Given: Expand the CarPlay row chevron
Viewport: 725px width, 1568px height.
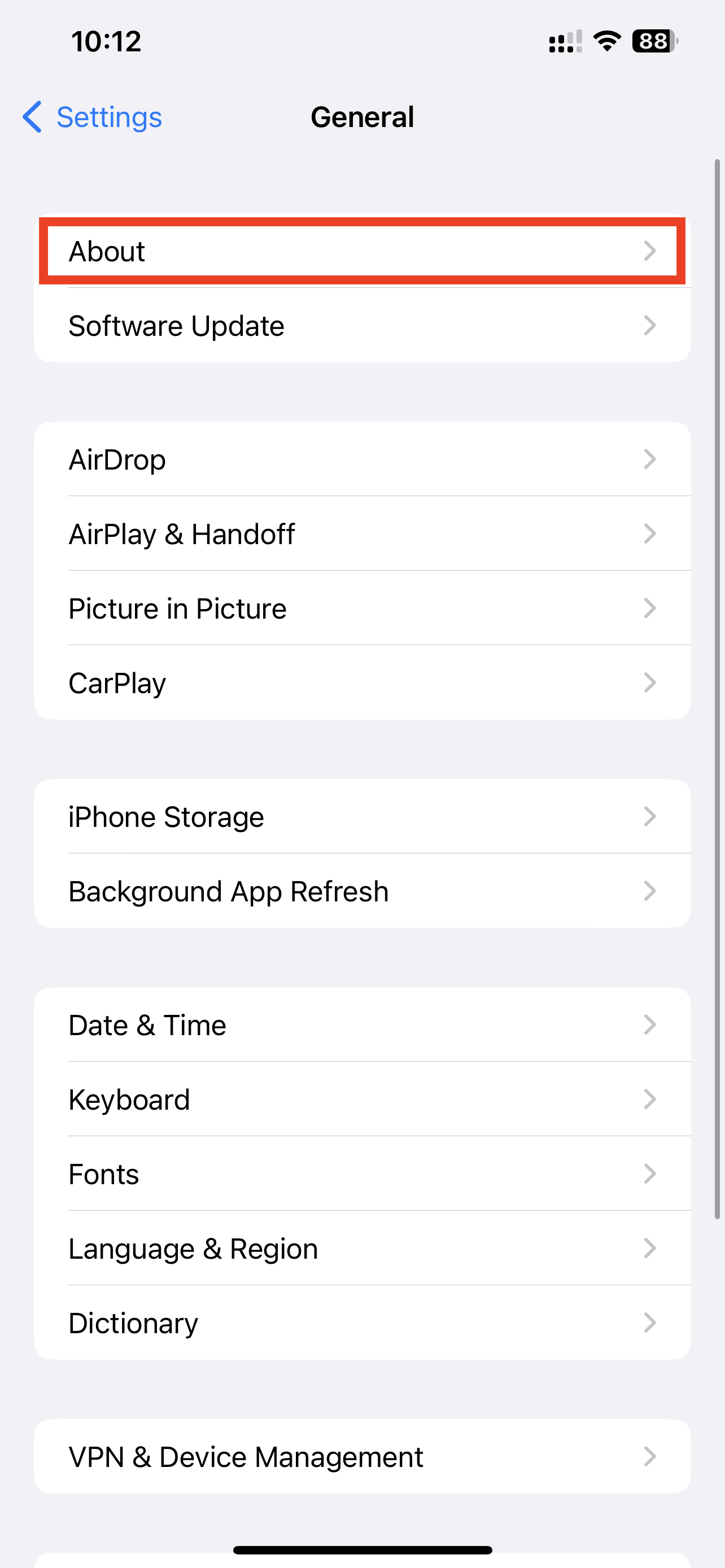Looking at the screenshot, I should click(x=652, y=682).
